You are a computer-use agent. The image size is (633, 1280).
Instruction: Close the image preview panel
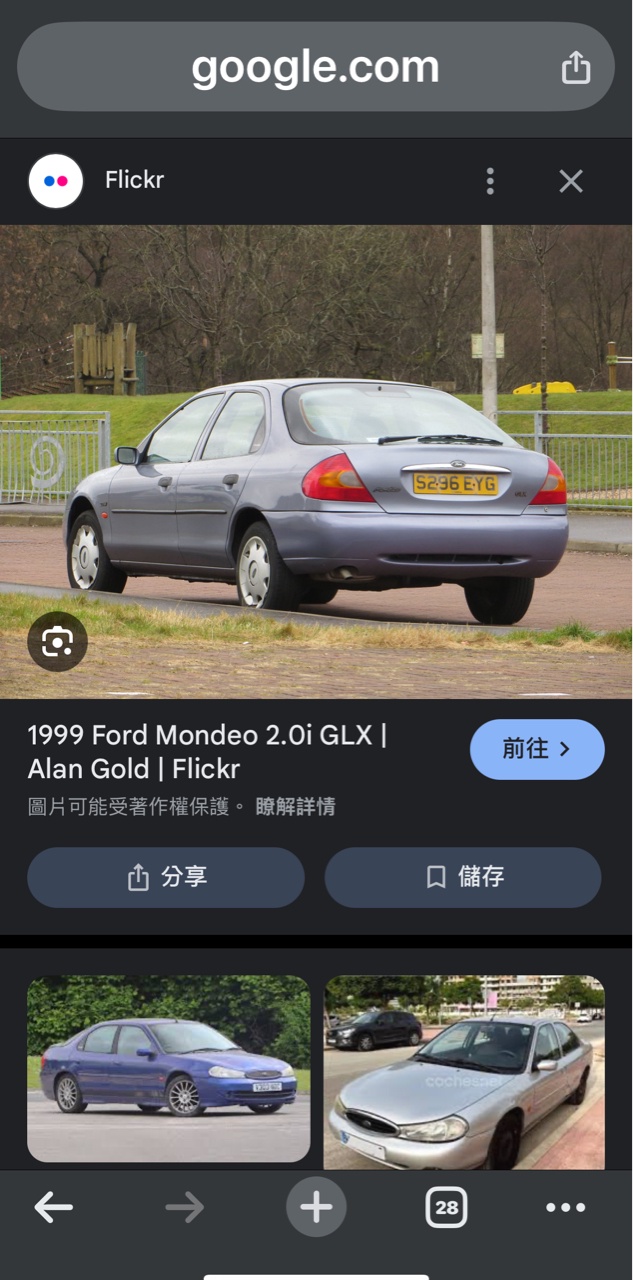point(570,181)
